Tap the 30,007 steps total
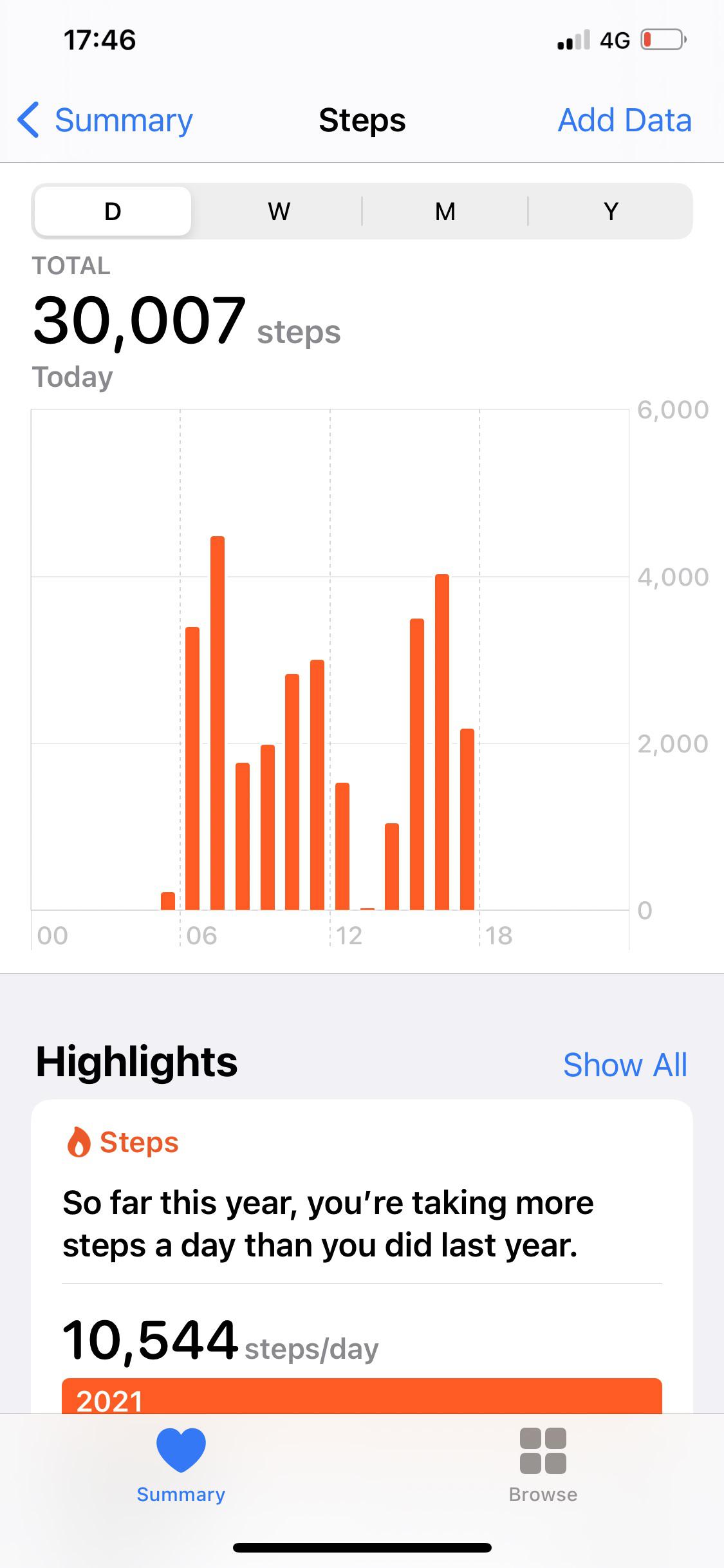This screenshot has height=1568, width=724. pos(138,320)
